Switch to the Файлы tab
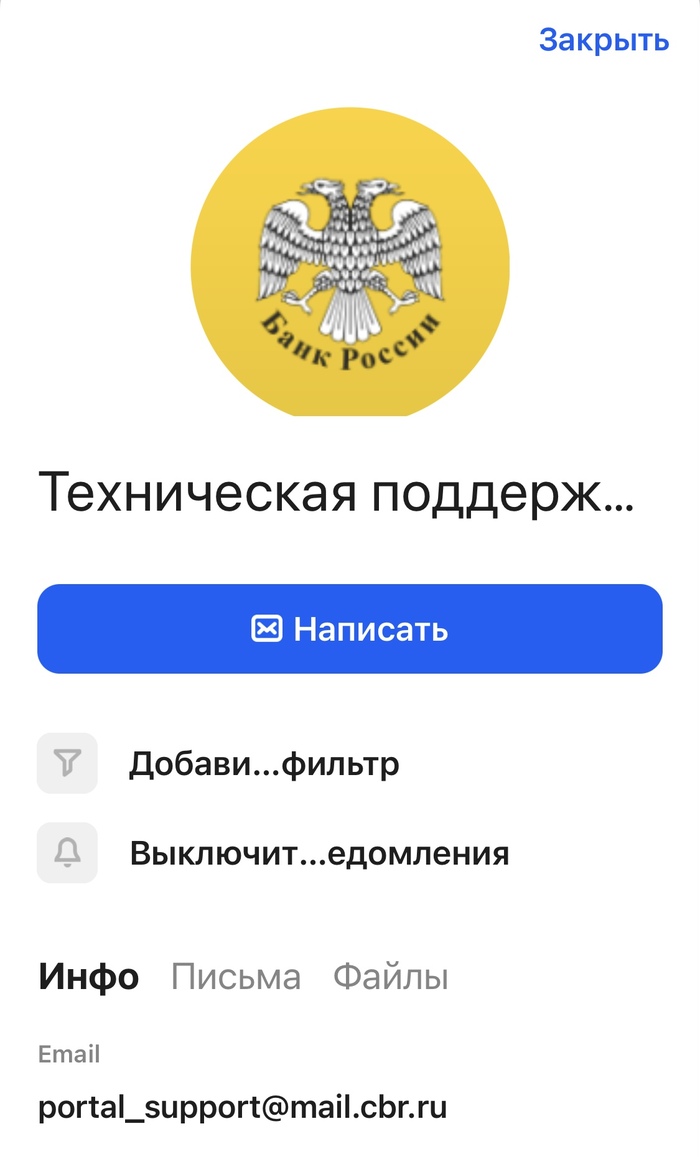This screenshot has height=1157, width=700. (390, 977)
